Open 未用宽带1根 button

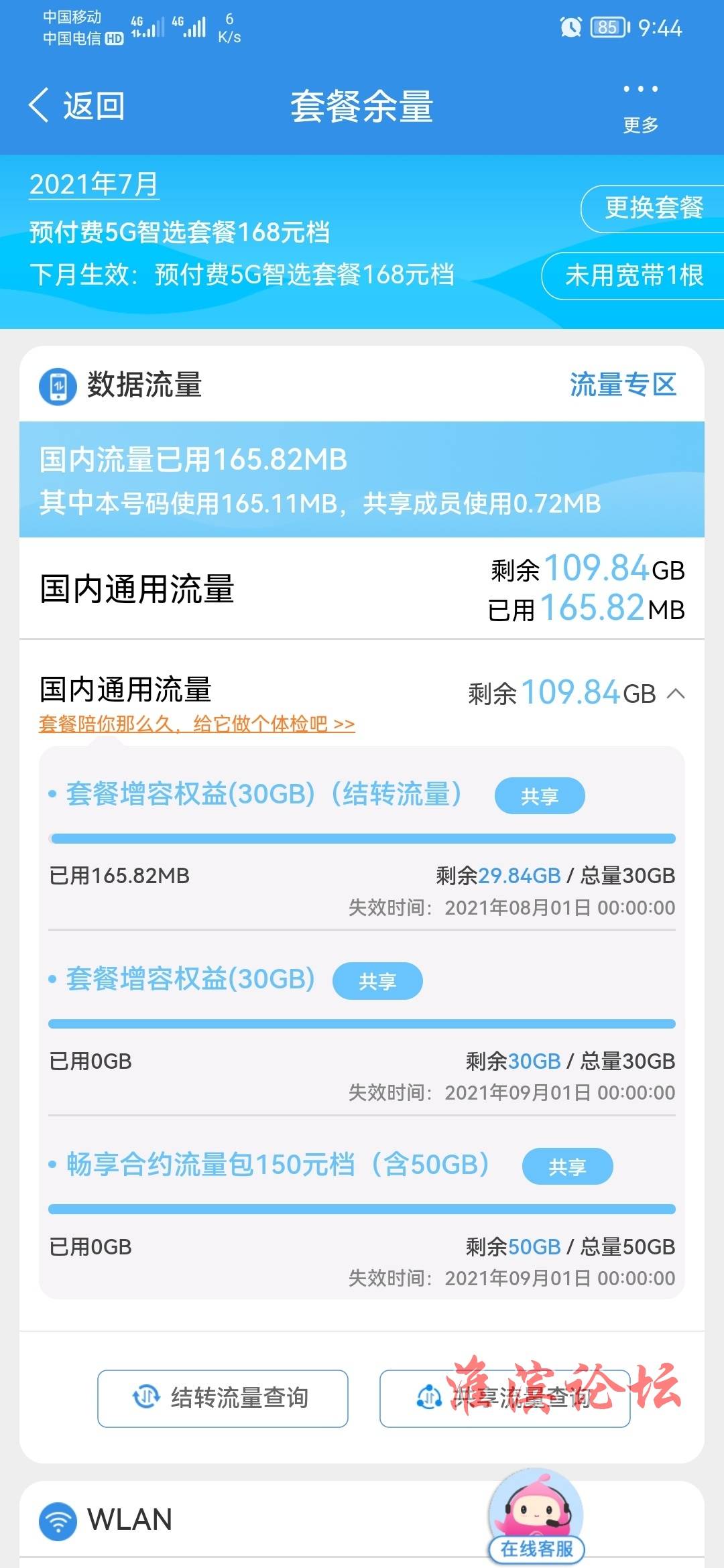point(633,275)
